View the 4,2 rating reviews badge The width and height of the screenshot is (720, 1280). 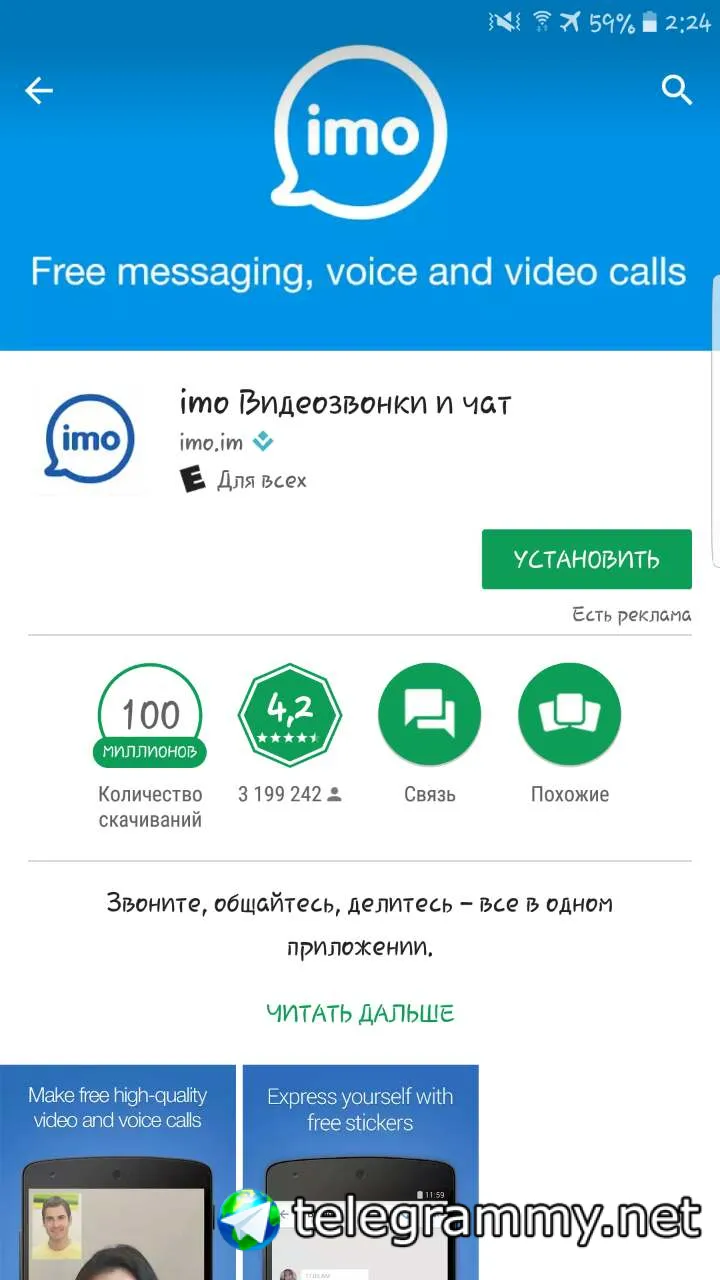pyautogui.click(x=290, y=715)
